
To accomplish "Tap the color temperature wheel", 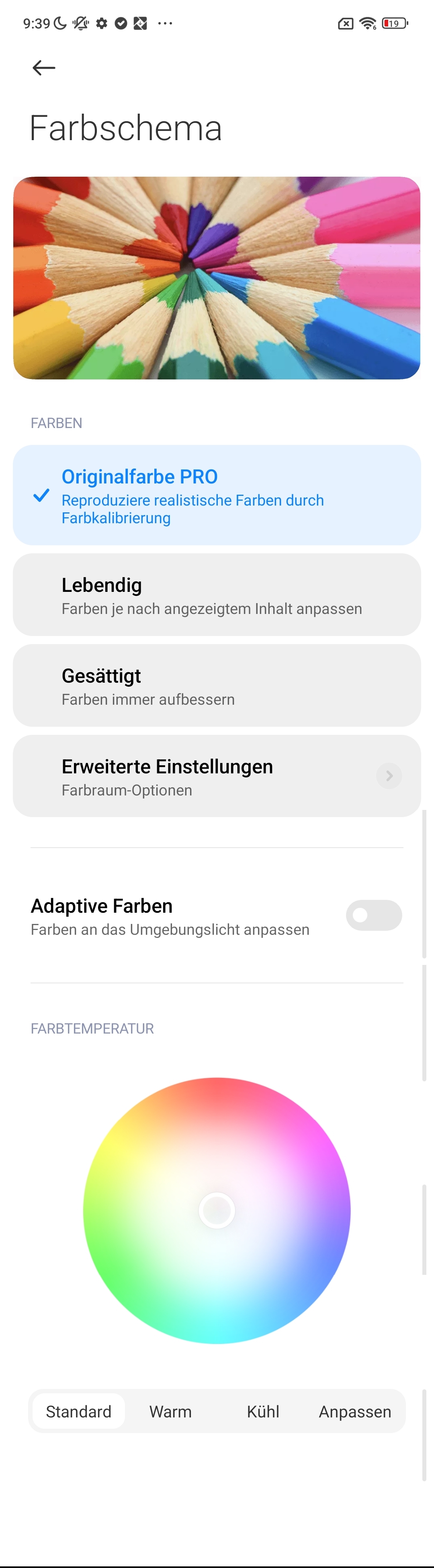I will coord(217,1210).
